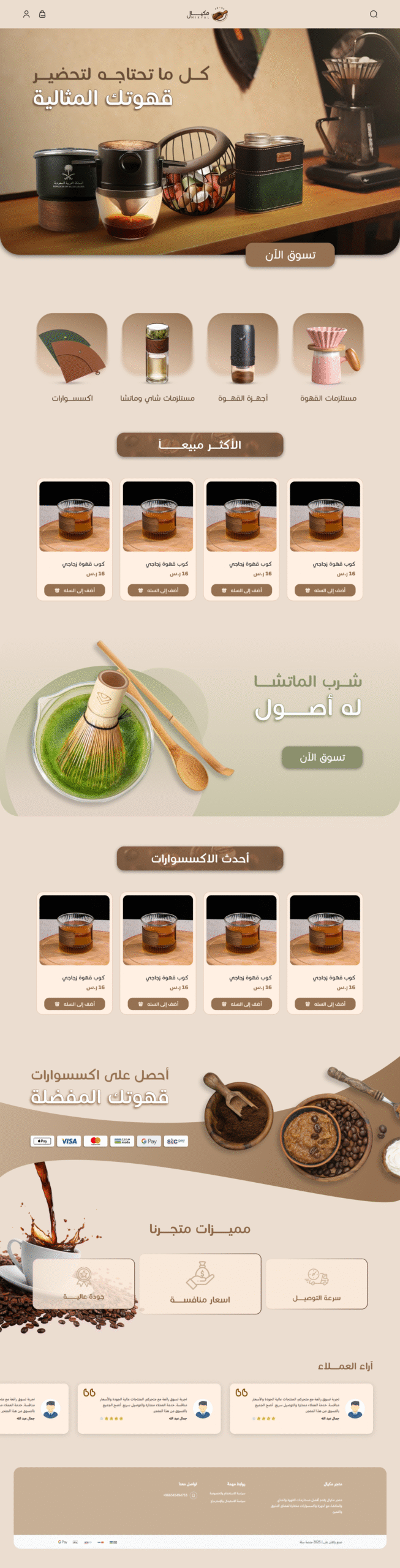Open the user account icon

click(x=26, y=14)
